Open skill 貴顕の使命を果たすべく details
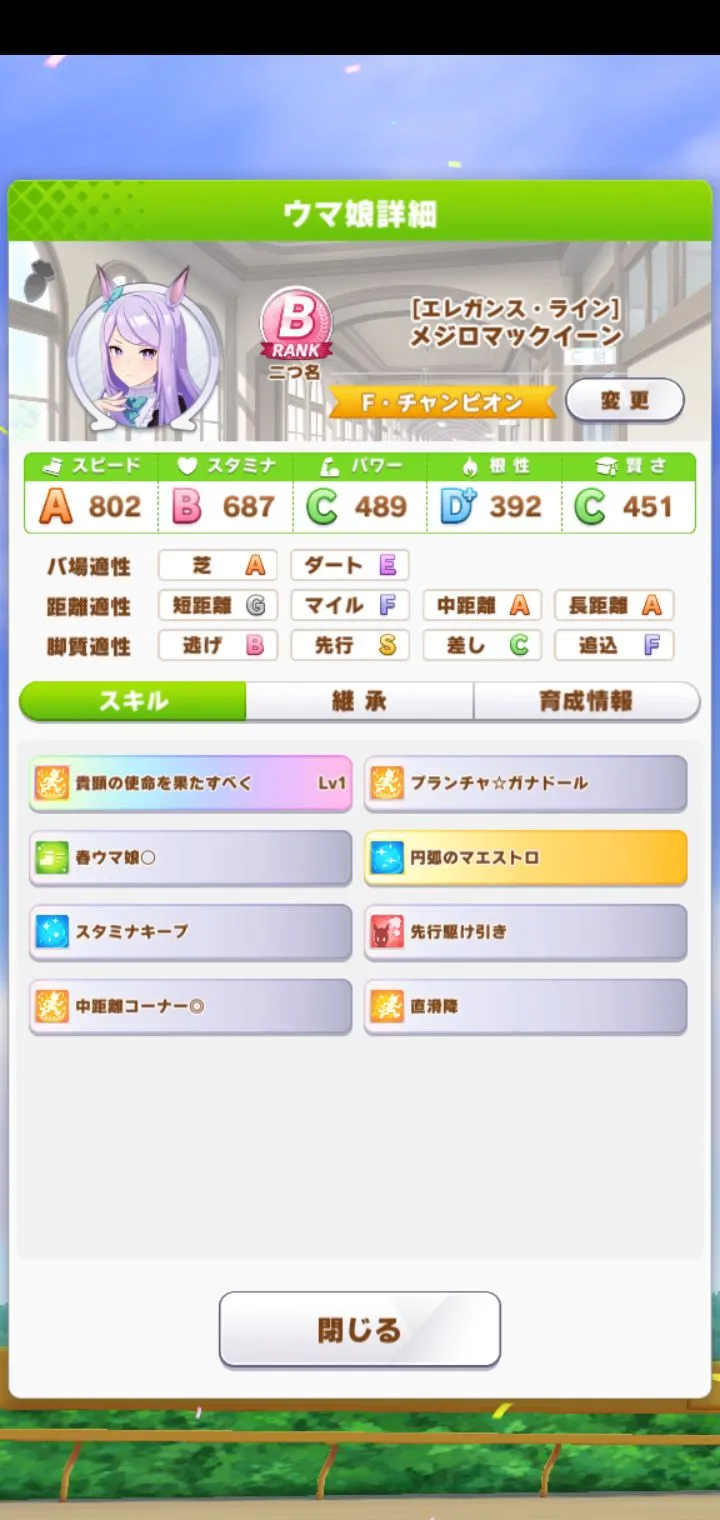Viewport: 720px width, 1520px height. click(x=190, y=783)
